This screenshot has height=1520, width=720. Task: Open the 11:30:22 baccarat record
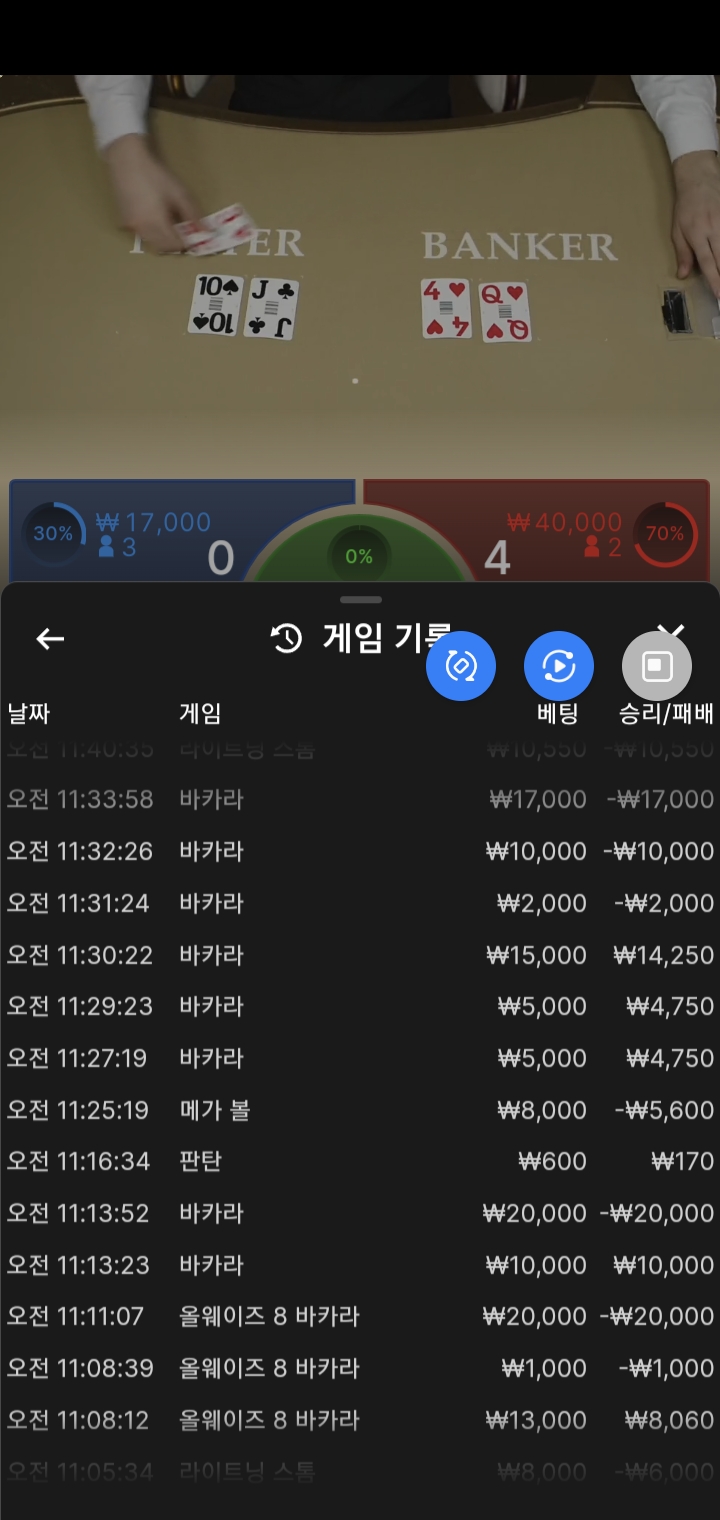point(360,955)
